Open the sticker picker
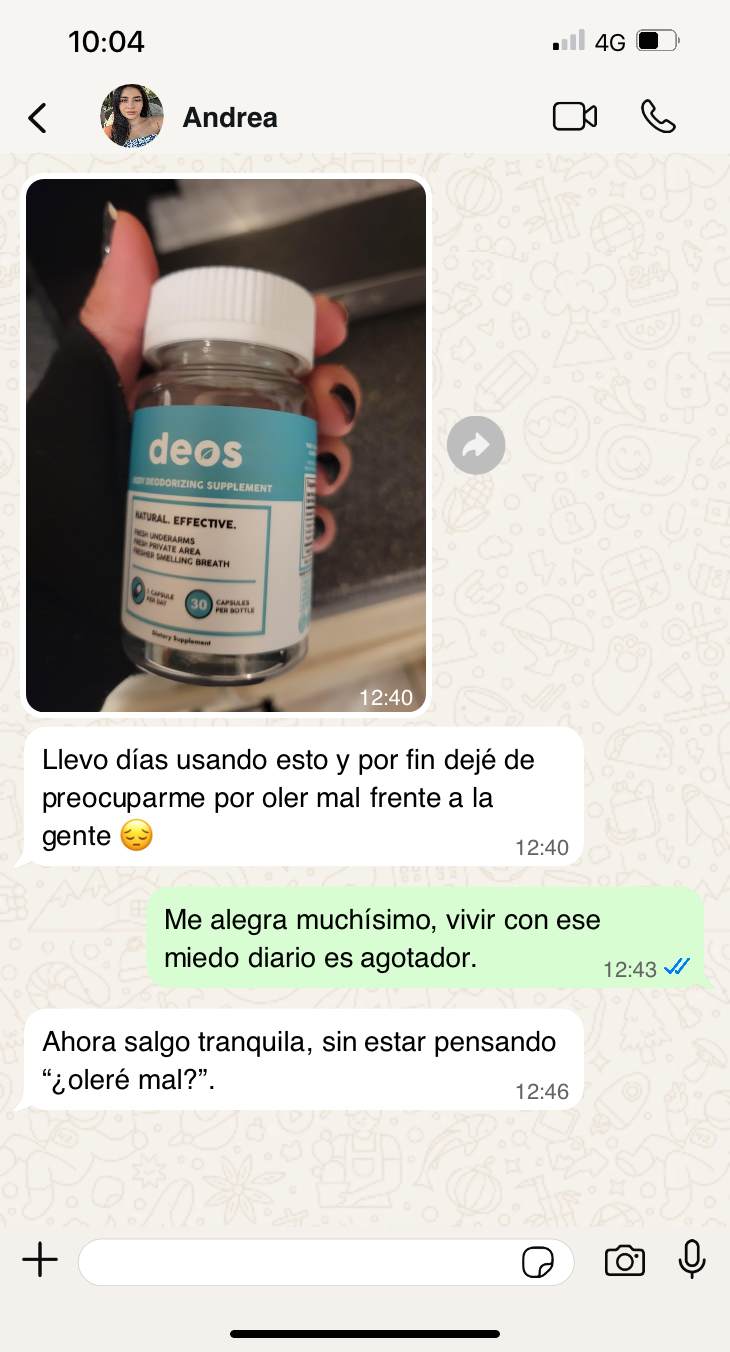The width and height of the screenshot is (730, 1352). [538, 1262]
